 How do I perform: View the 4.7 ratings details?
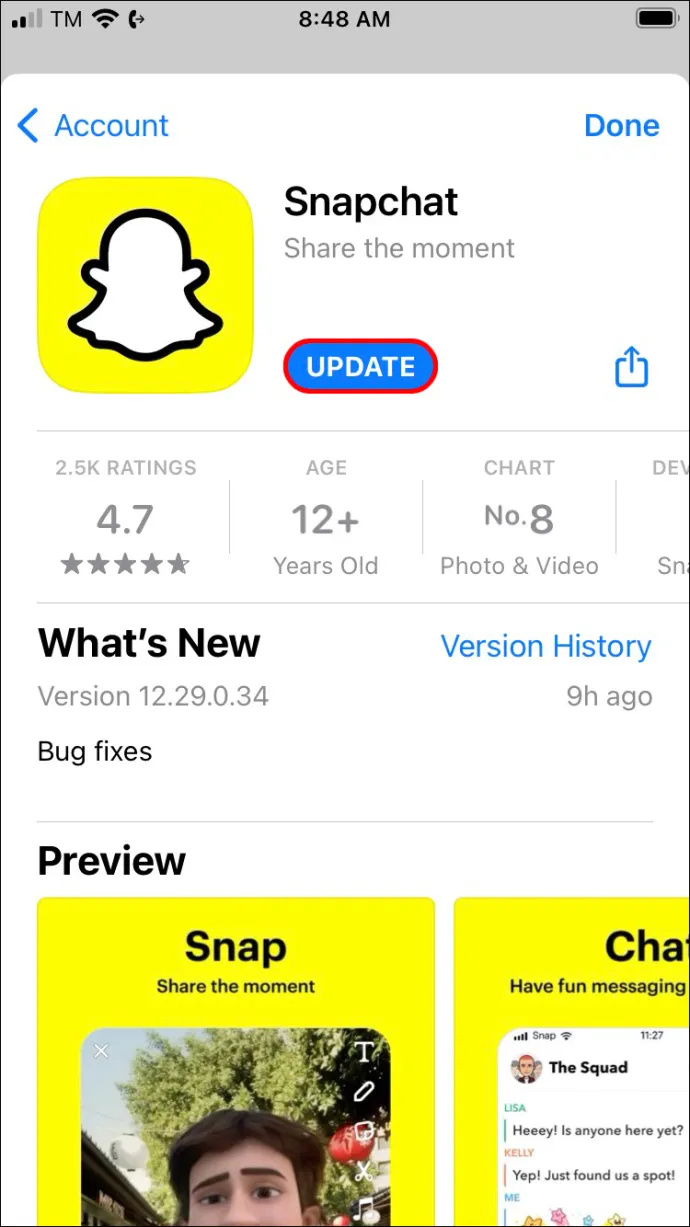(126, 520)
